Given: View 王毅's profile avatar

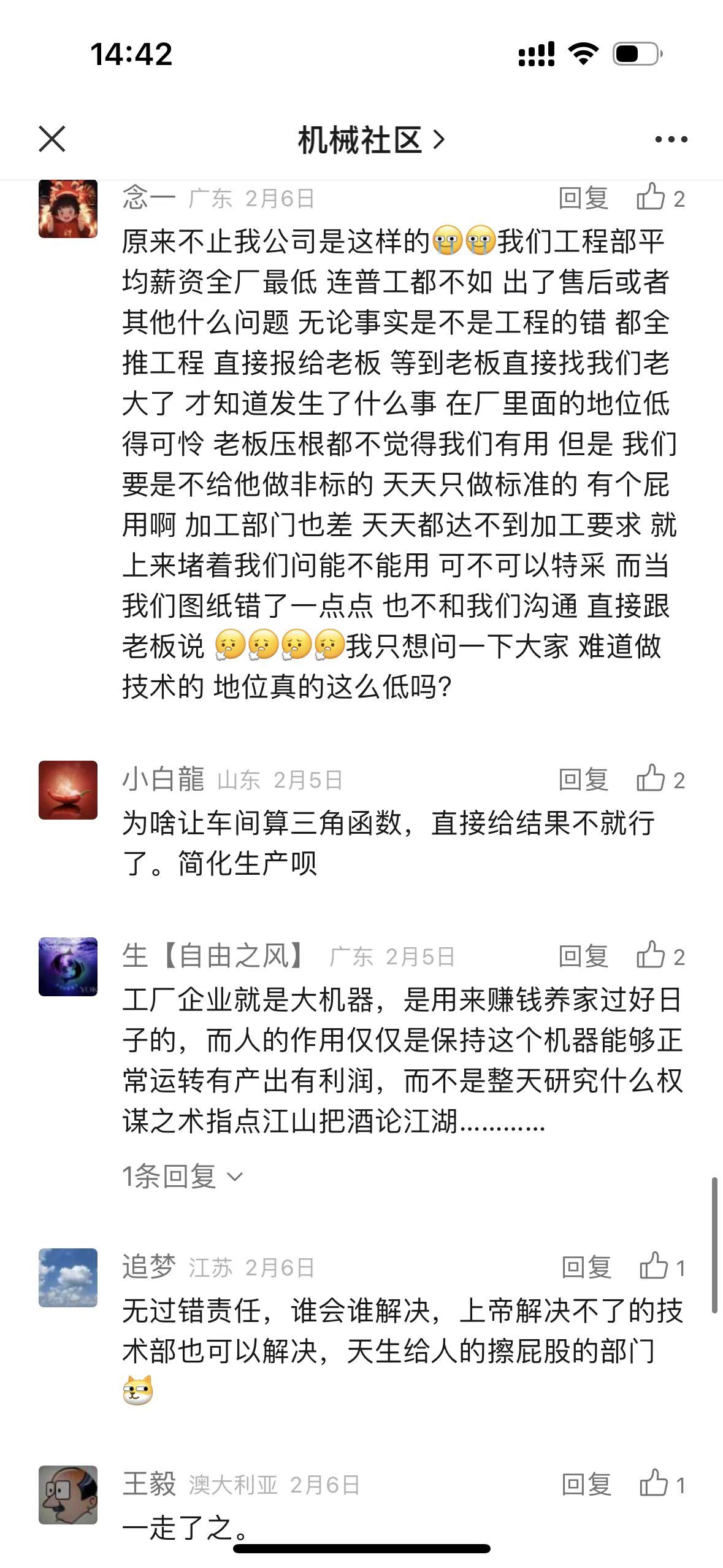Looking at the screenshot, I should pos(68,1495).
